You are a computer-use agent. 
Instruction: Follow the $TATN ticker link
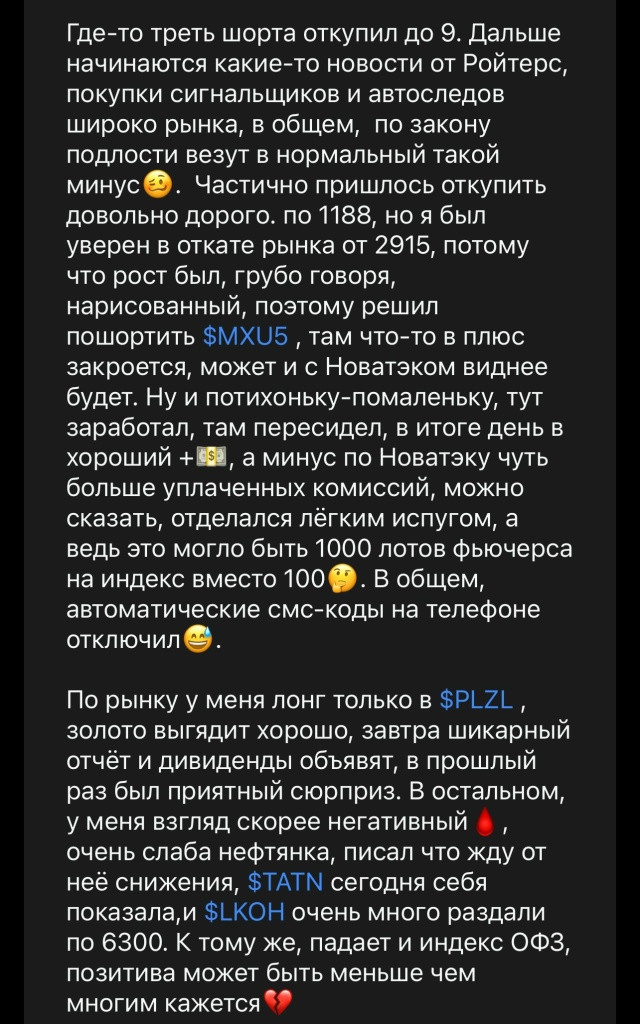[285, 882]
